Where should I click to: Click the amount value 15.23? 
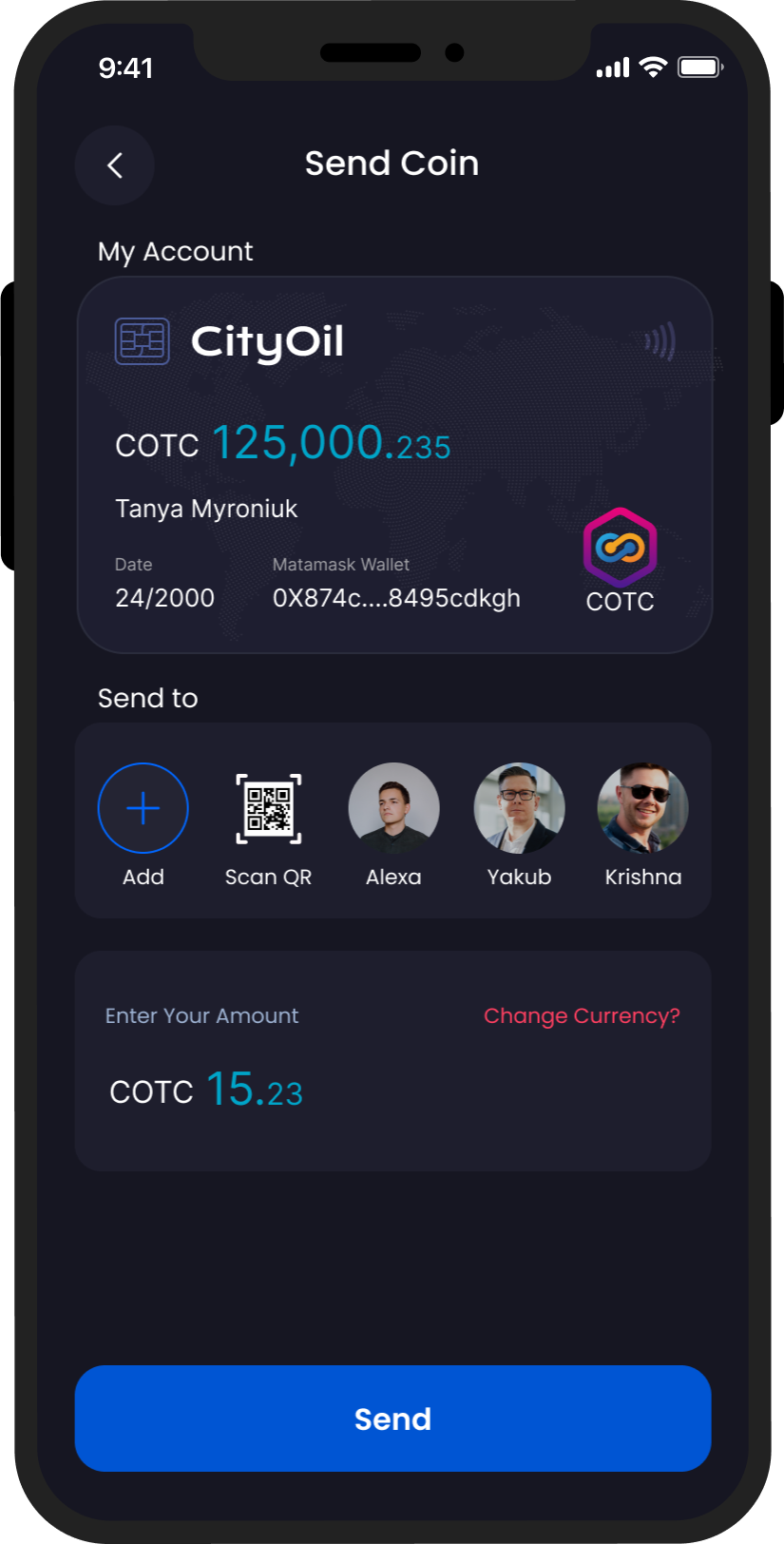pyautogui.click(x=253, y=1090)
